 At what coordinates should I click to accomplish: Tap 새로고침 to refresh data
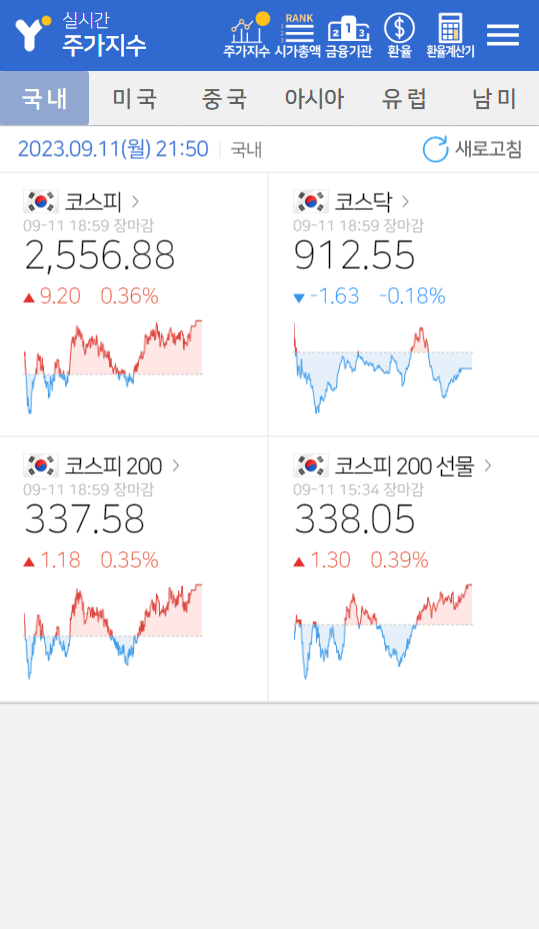[x=472, y=149]
